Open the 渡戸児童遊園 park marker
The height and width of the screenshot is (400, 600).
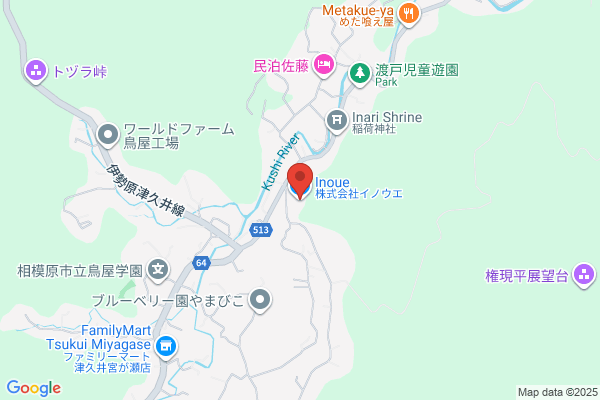coord(359,72)
